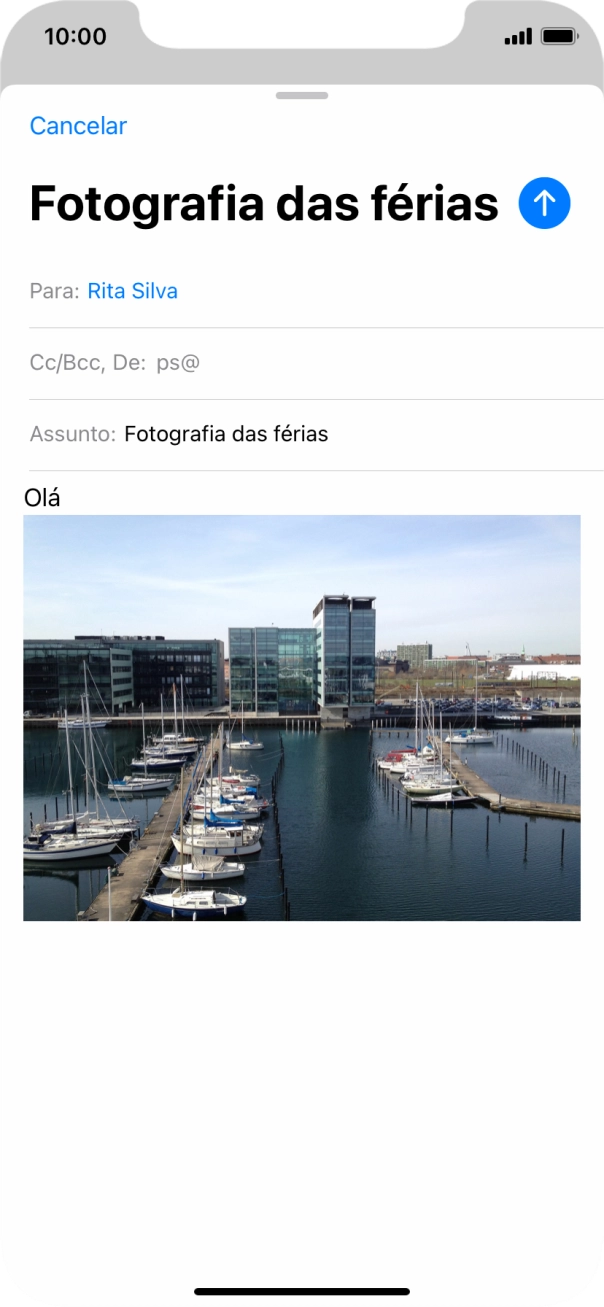Place cursor after Olá in message body

click(63, 497)
